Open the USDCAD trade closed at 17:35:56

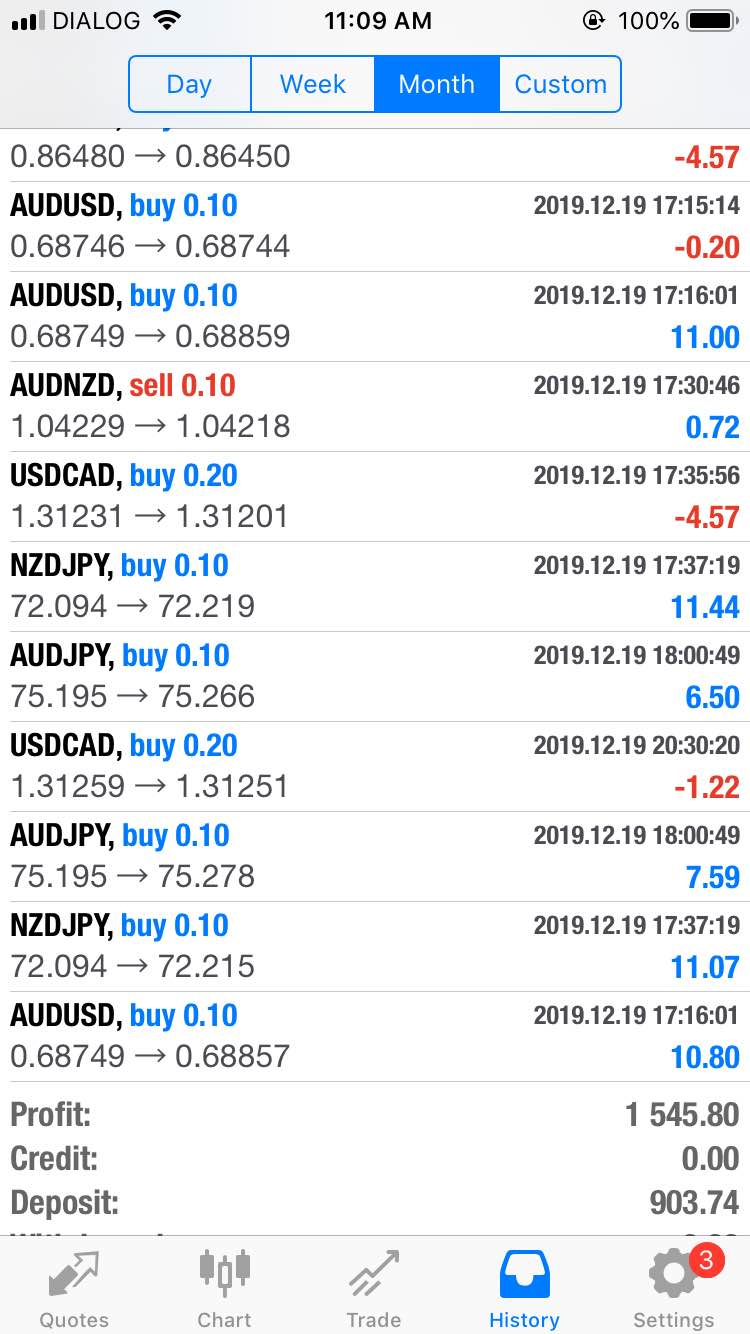click(x=375, y=497)
